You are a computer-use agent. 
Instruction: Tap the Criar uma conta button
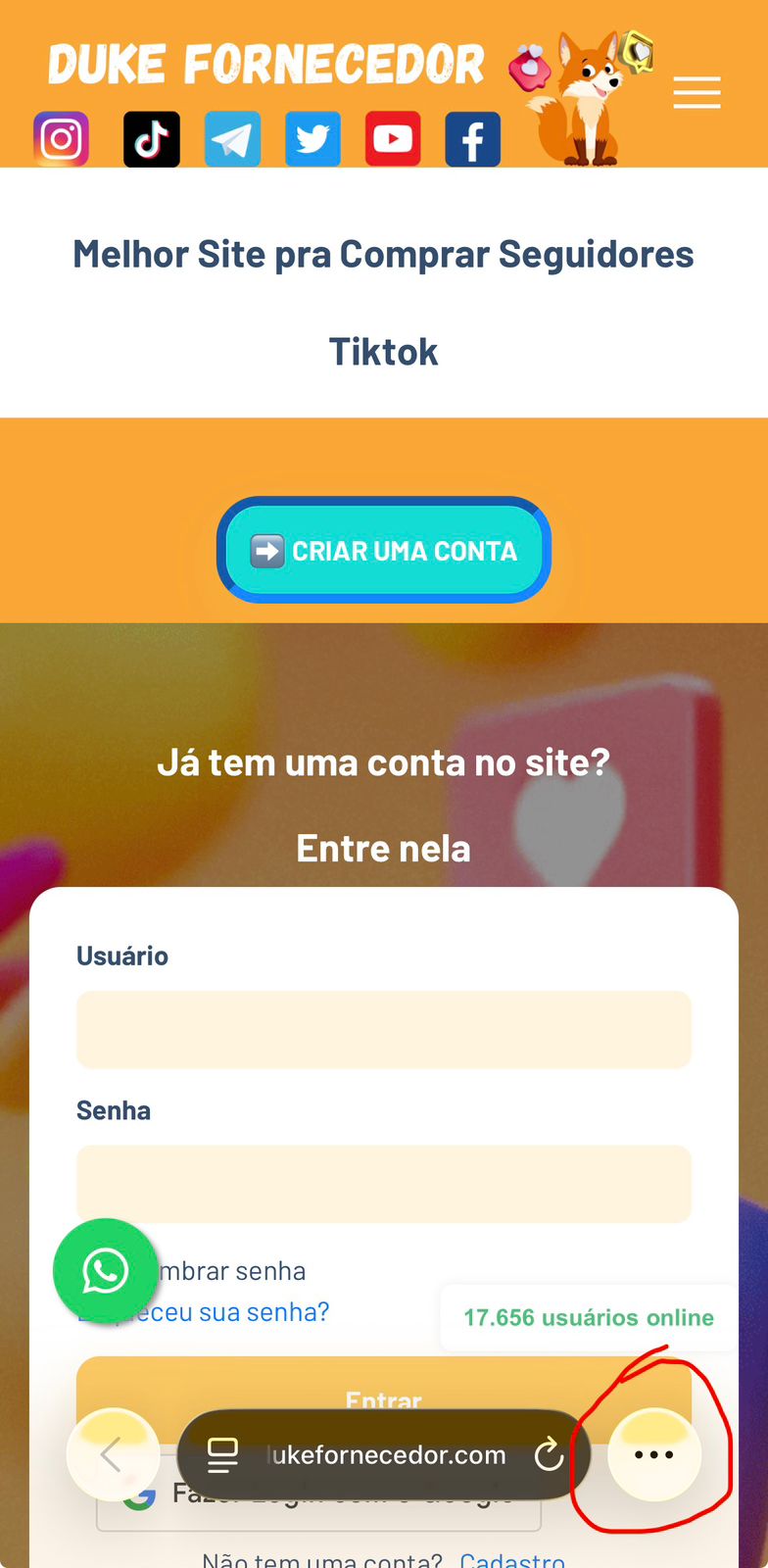383,551
